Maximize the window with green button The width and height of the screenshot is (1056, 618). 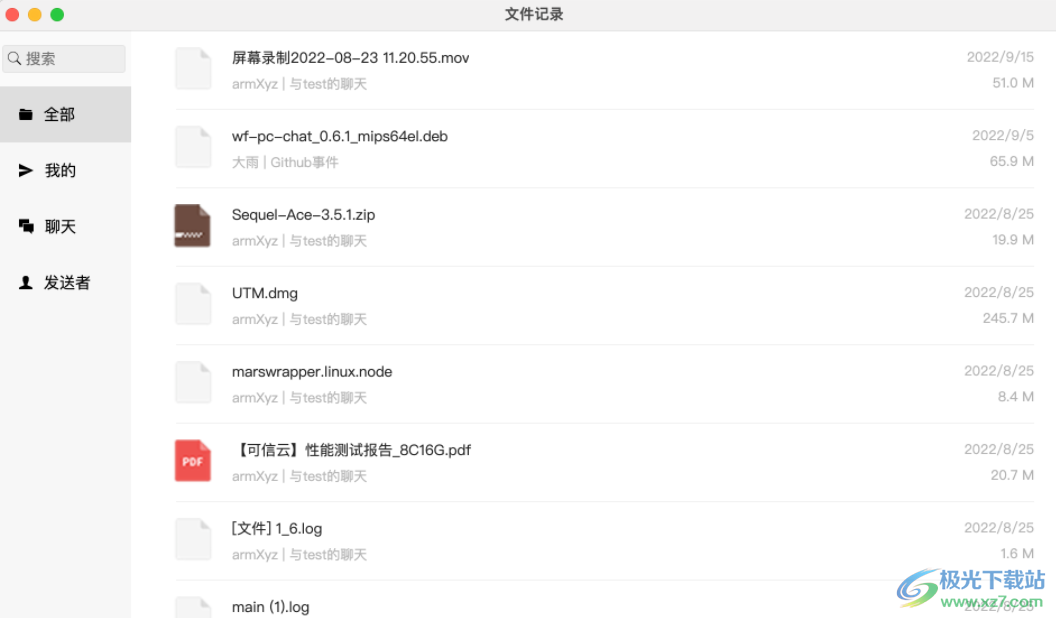[57, 14]
